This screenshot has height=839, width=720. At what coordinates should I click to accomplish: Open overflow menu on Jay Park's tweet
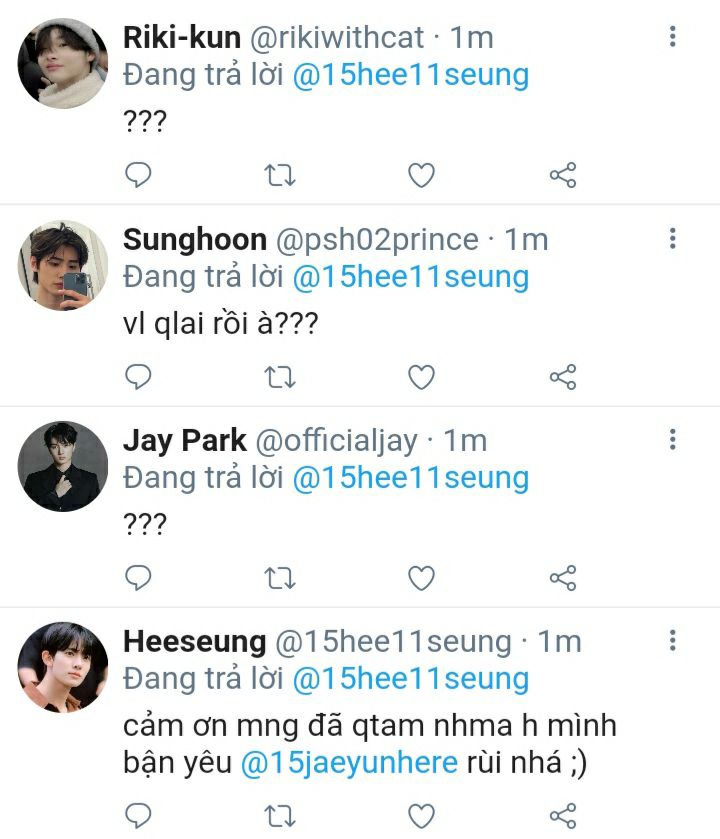pyautogui.click(x=673, y=438)
